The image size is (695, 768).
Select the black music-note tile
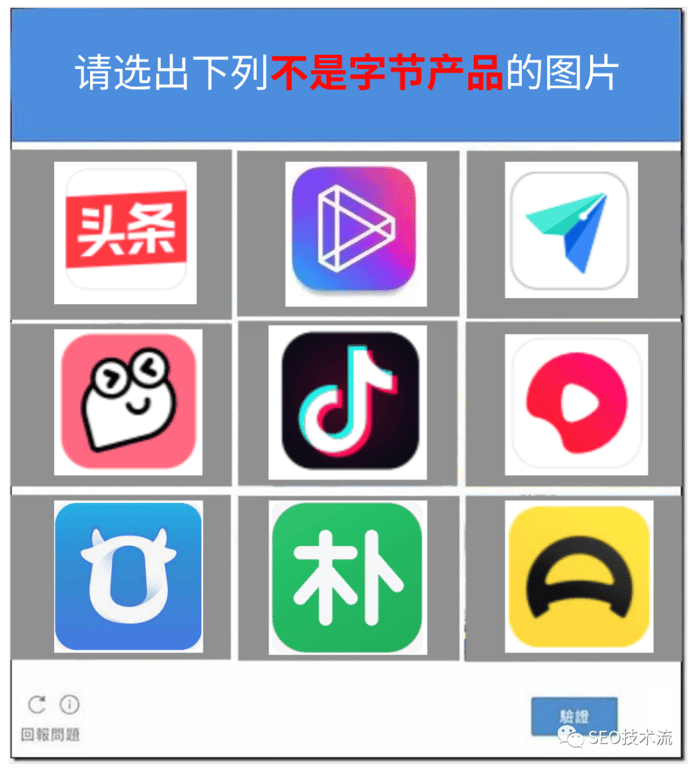coord(350,402)
